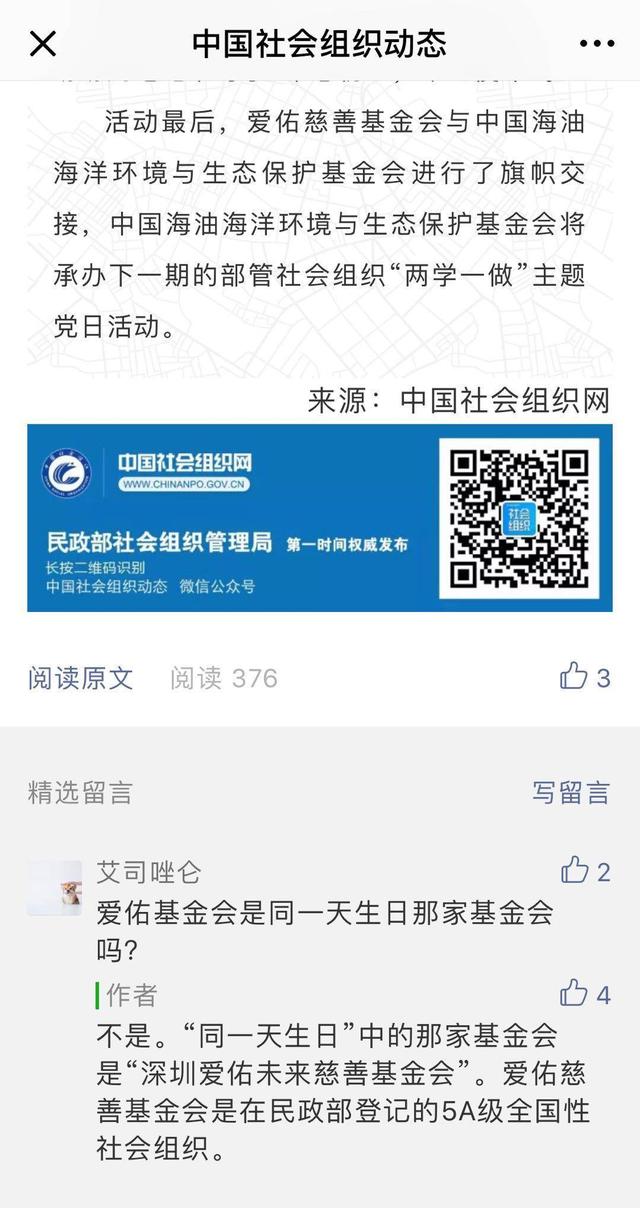Viewport: 640px width, 1208px height.
Task: Like 艾司唑仑's comment
Action: (x=575, y=870)
